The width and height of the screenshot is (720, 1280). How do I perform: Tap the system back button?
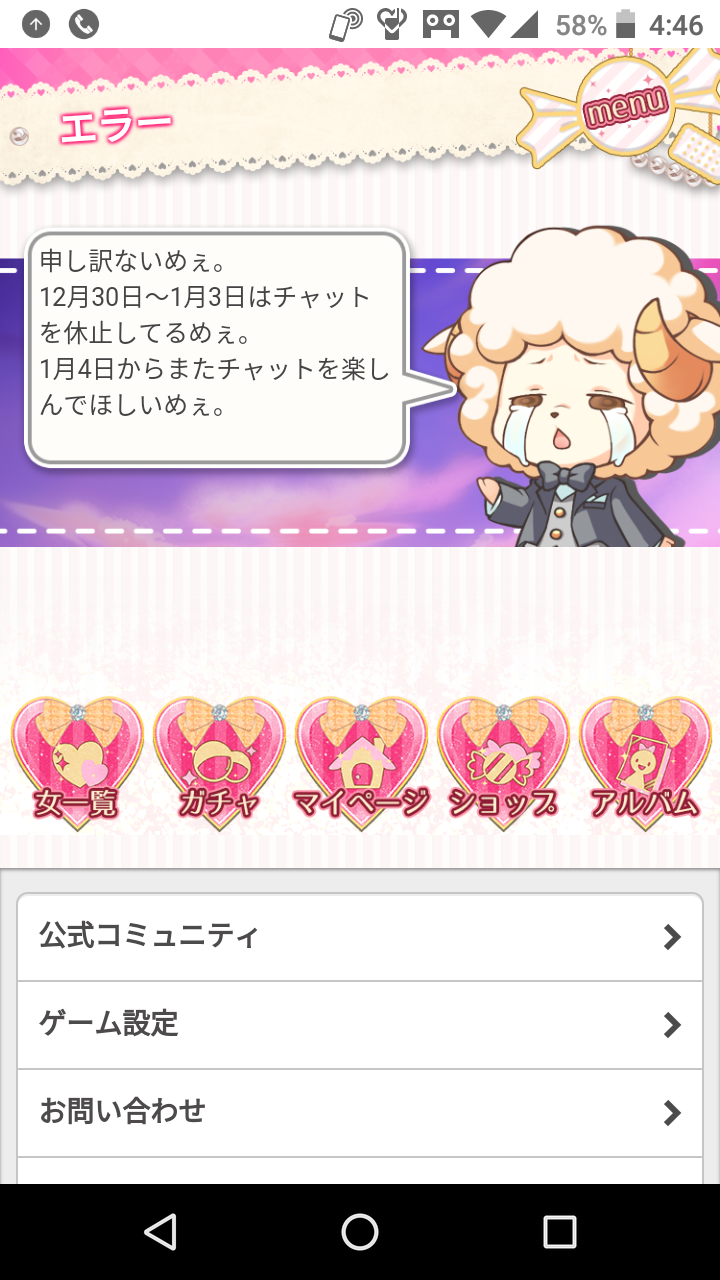(160, 1232)
